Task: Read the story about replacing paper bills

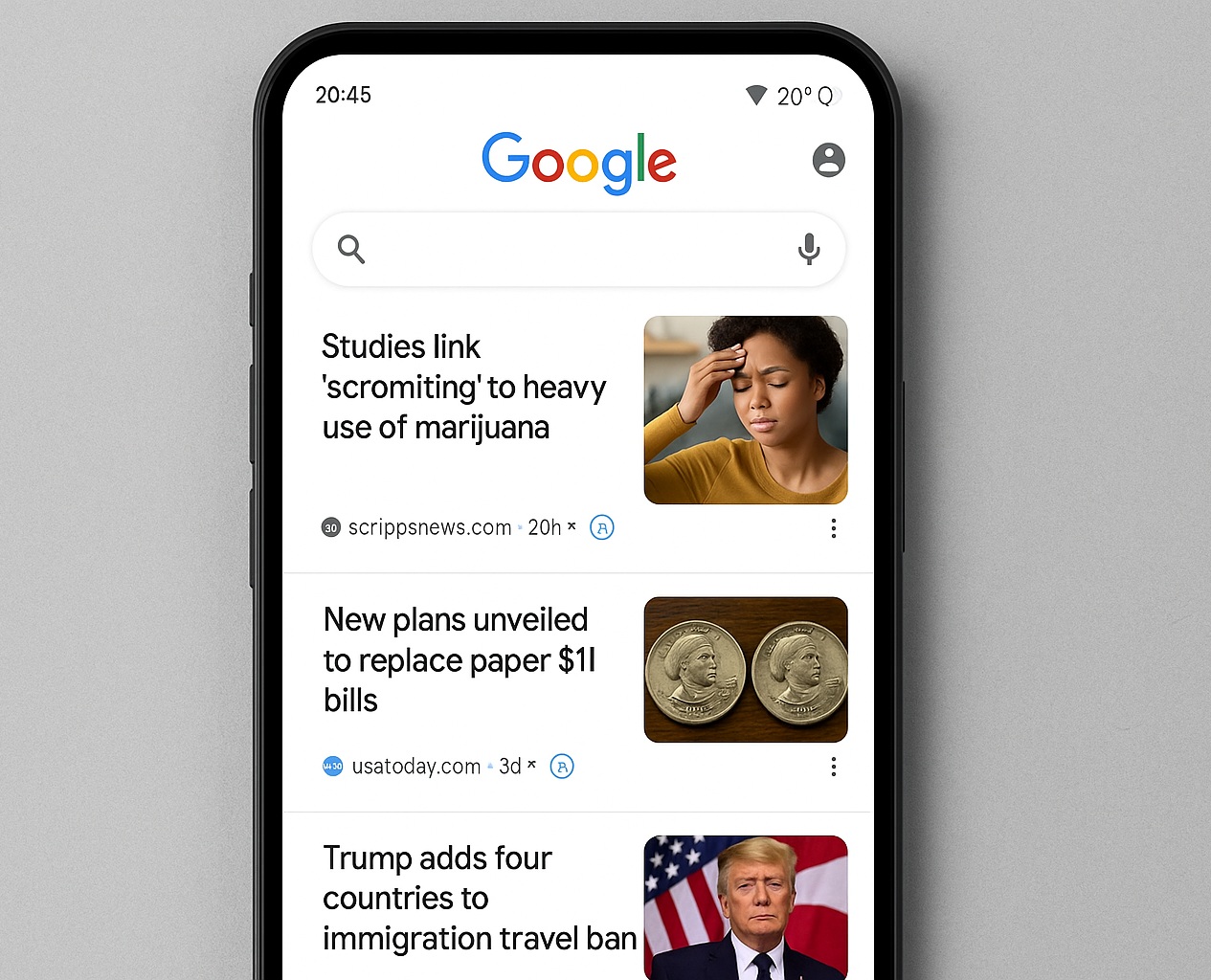Action: (x=459, y=660)
